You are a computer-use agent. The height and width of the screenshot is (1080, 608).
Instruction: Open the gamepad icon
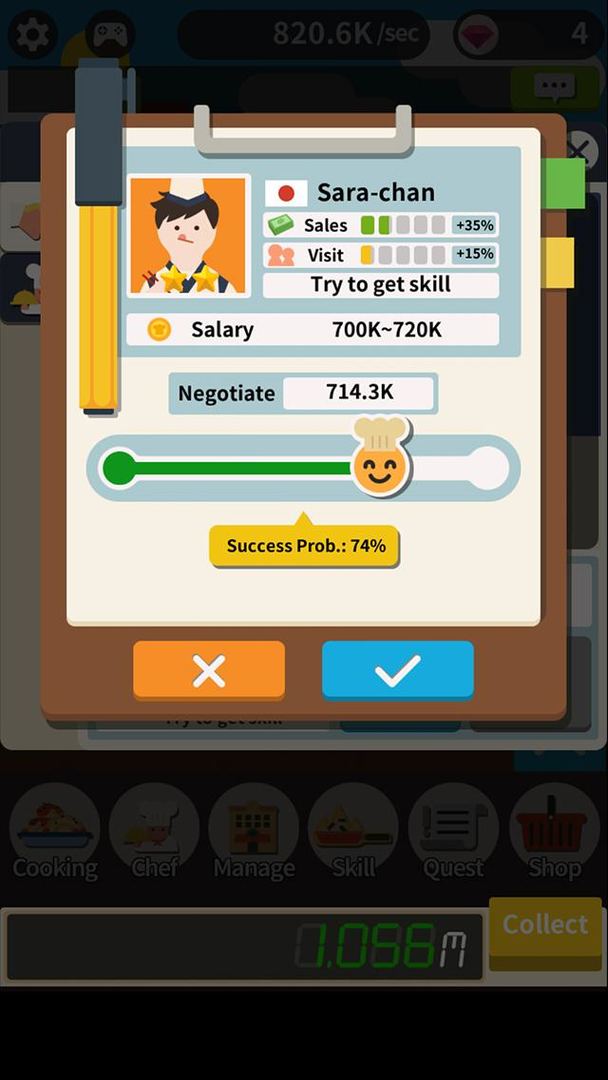coord(109,35)
